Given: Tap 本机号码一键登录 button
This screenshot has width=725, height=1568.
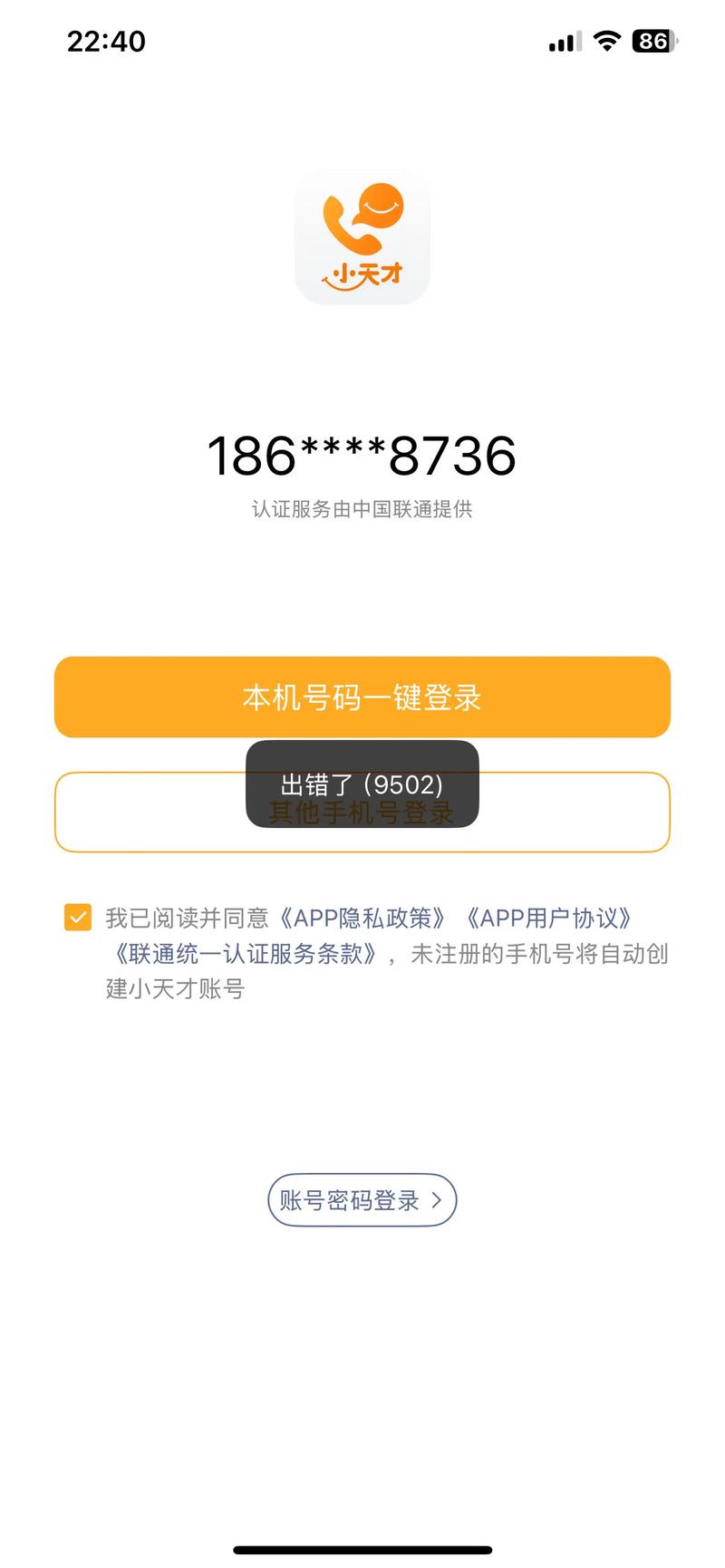Looking at the screenshot, I should pos(362,697).
